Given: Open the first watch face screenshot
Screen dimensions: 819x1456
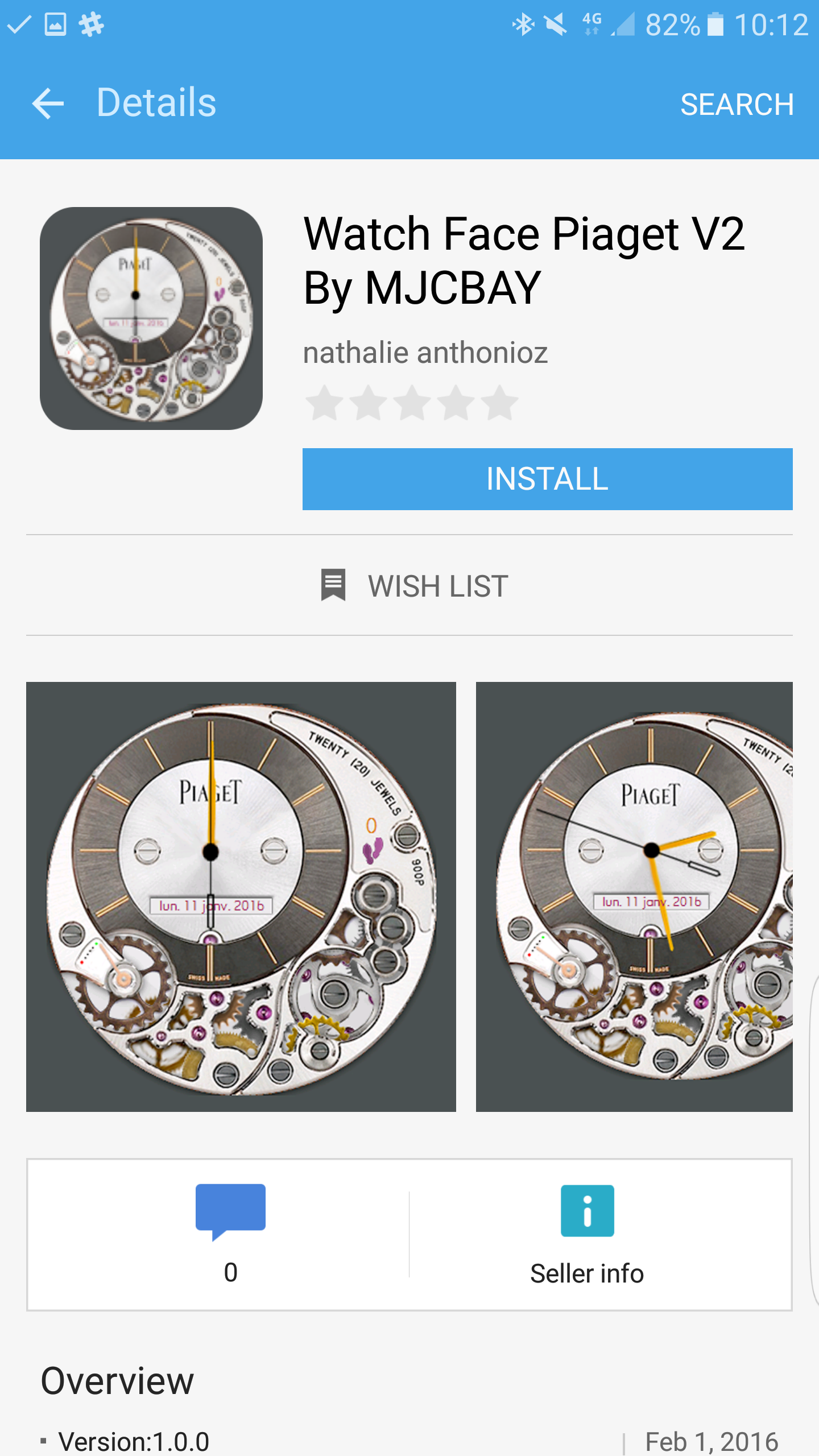Looking at the screenshot, I should (x=241, y=896).
